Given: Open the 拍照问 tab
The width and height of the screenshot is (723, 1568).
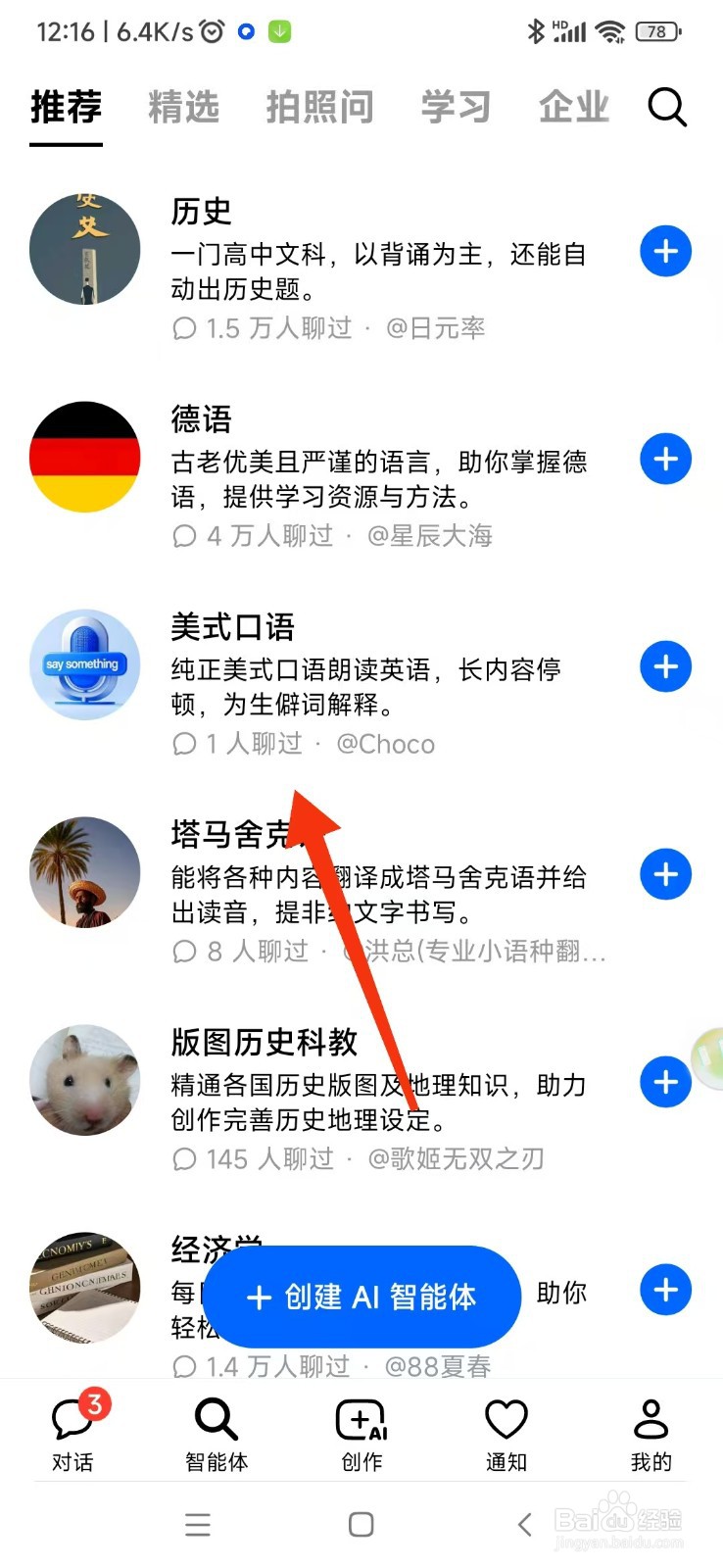Looking at the screenshot, I should [x=320, y=108].
